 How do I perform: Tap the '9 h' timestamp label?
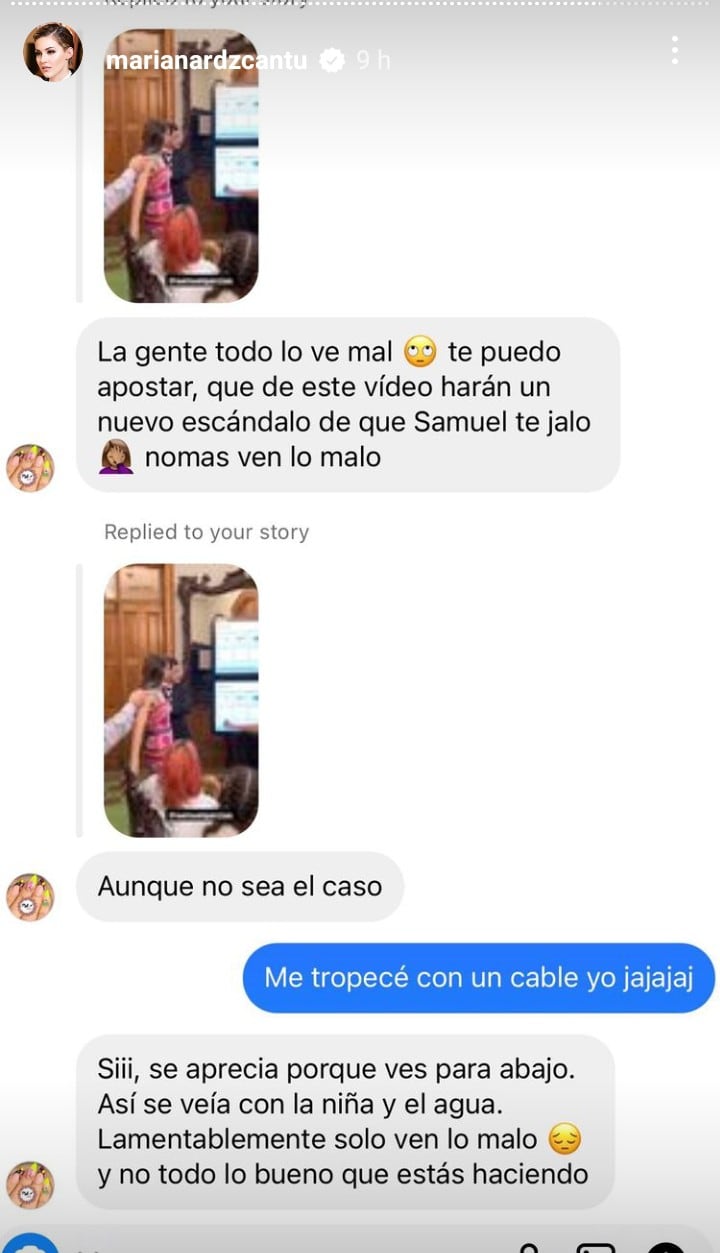click(370, 58)
